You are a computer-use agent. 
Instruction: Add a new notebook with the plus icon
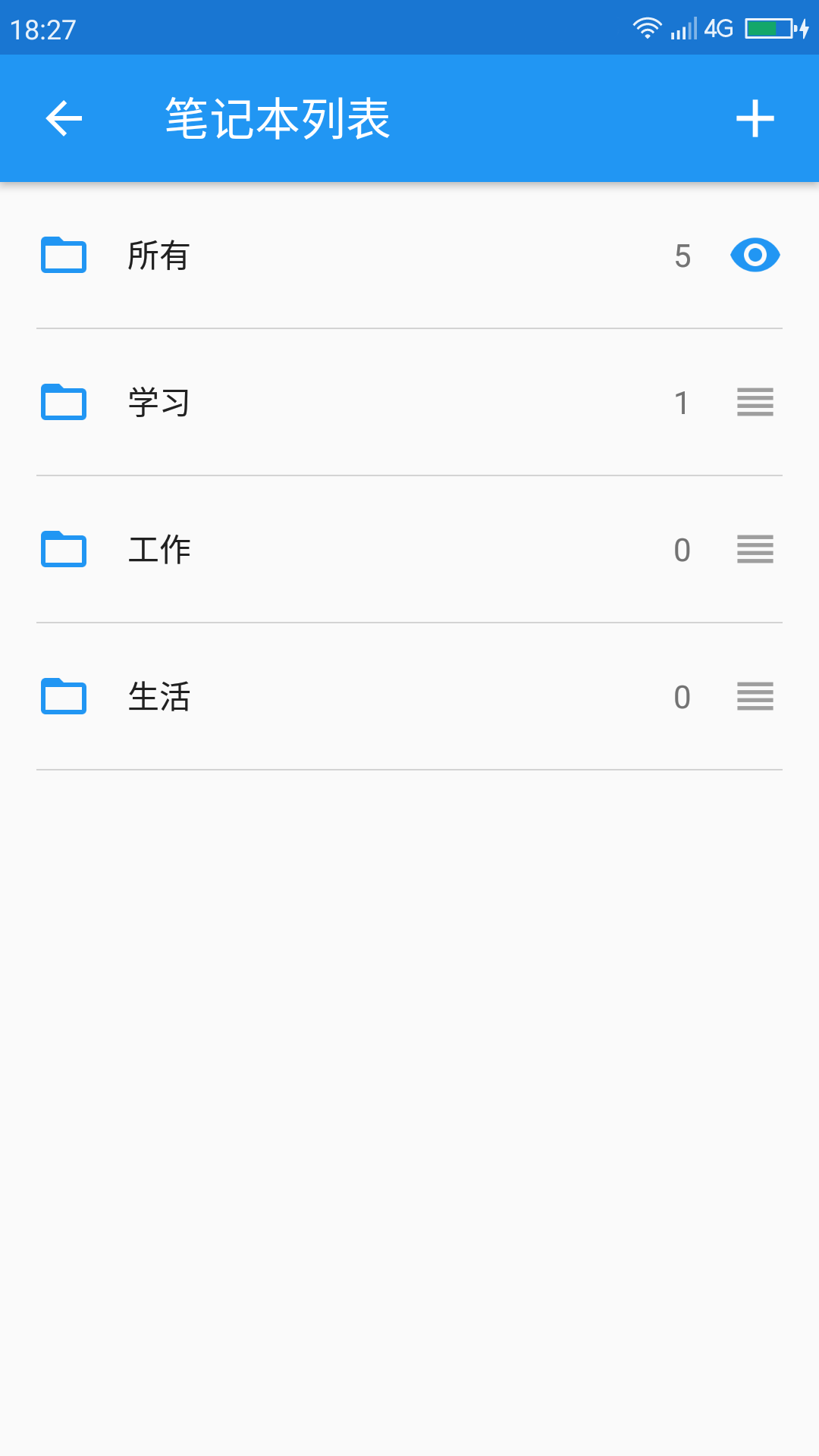point(755,118)
